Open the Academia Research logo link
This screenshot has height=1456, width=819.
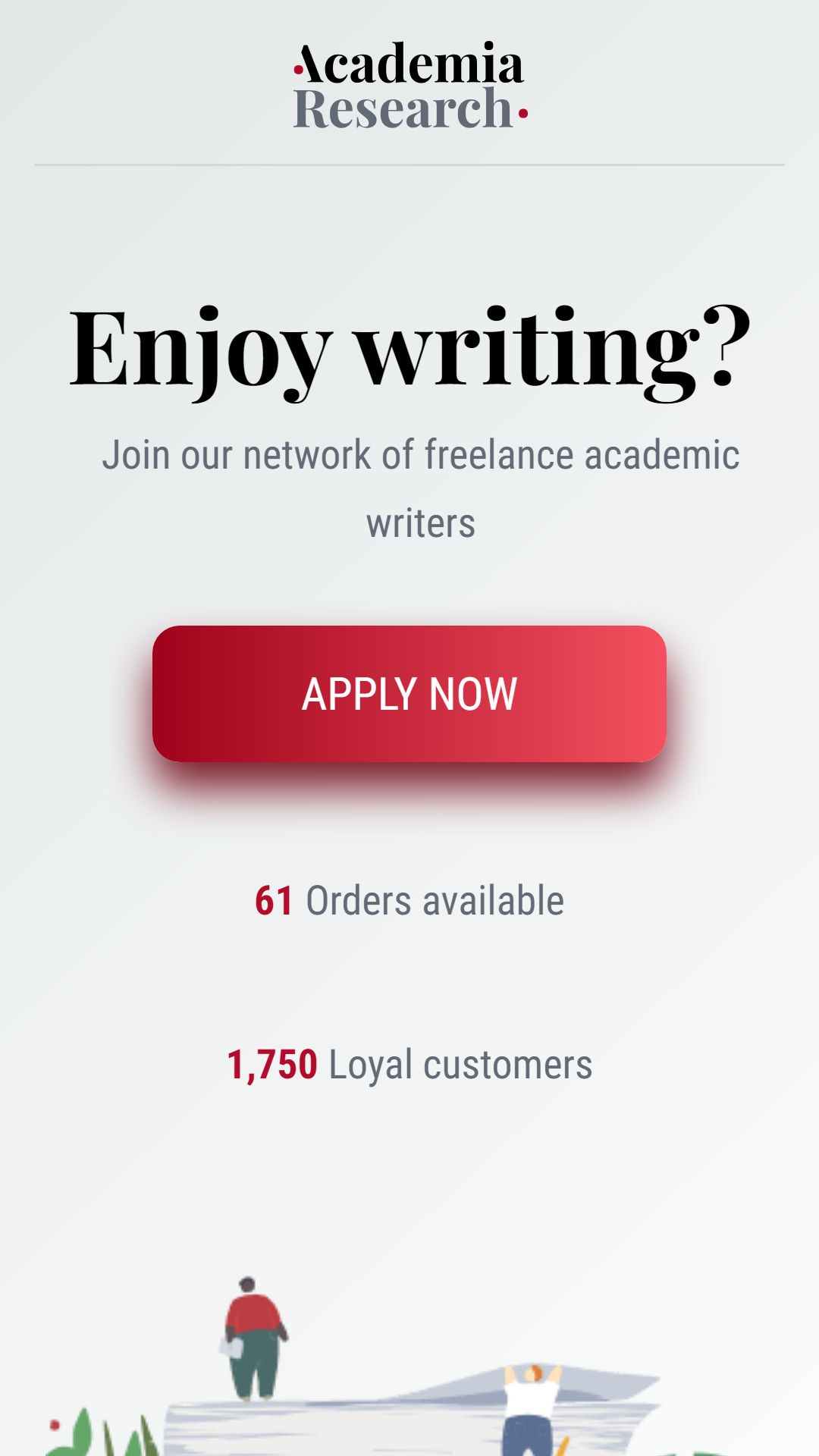409,86
